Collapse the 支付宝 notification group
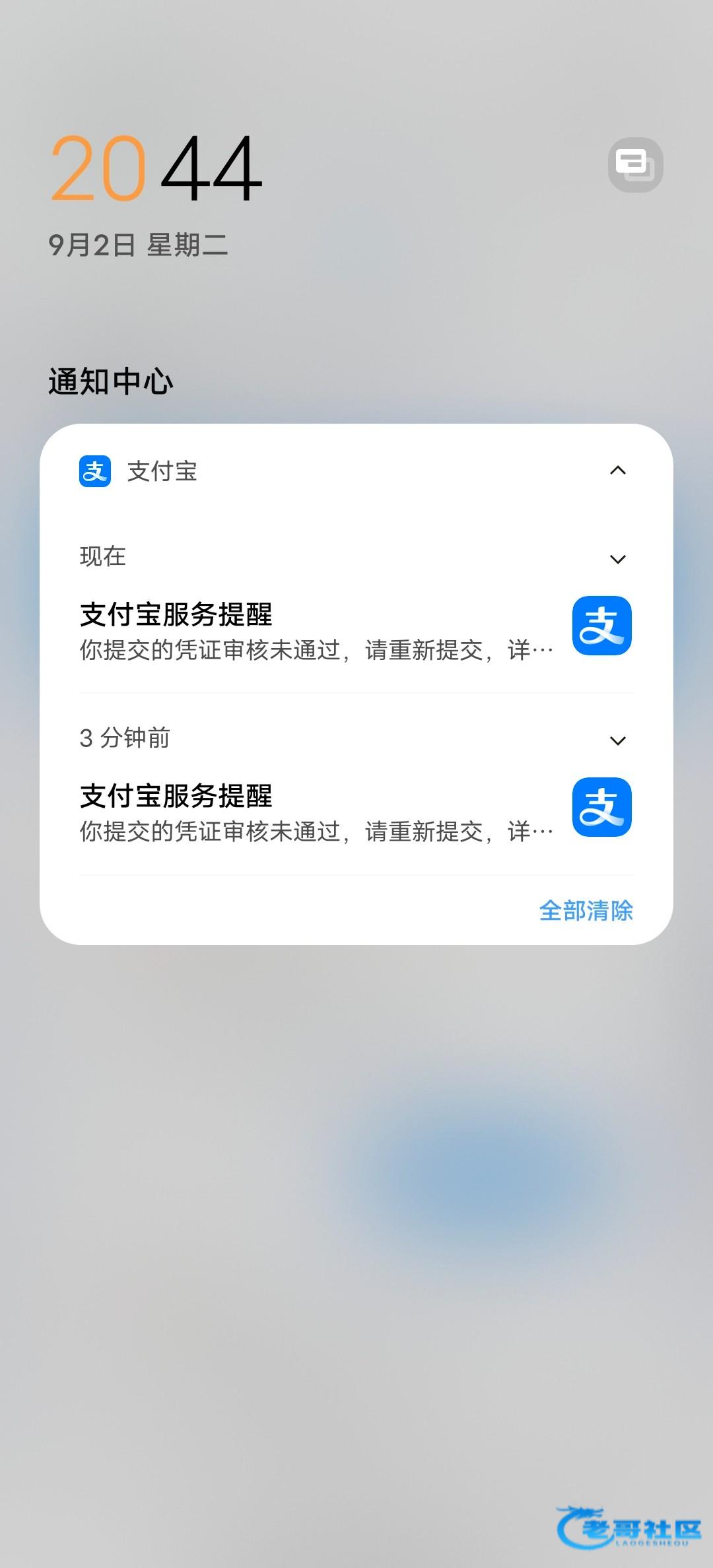 click(x=618, y=471)
